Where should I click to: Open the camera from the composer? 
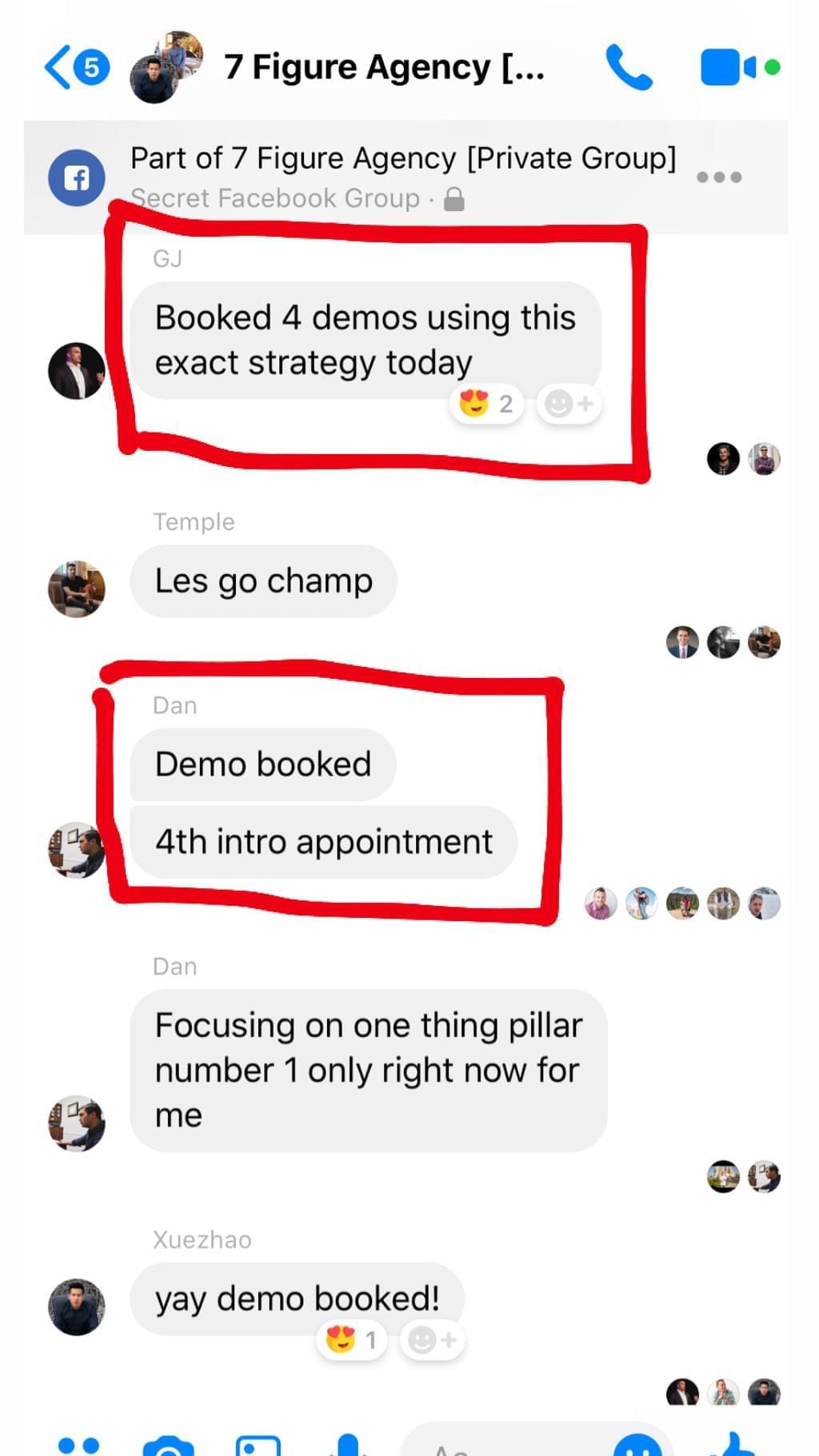[169, 1446]
